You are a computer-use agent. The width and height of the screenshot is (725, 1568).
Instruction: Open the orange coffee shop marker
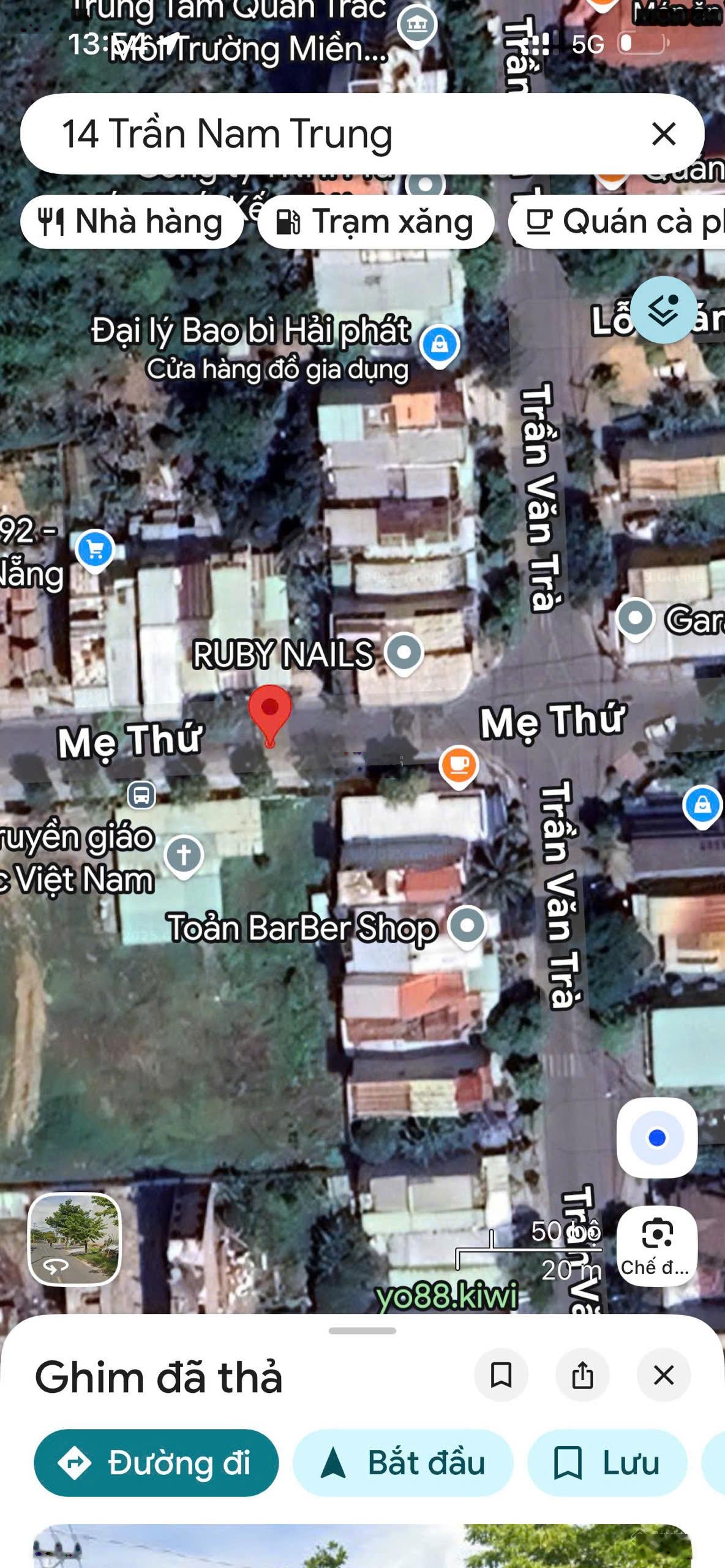point(459,765)
